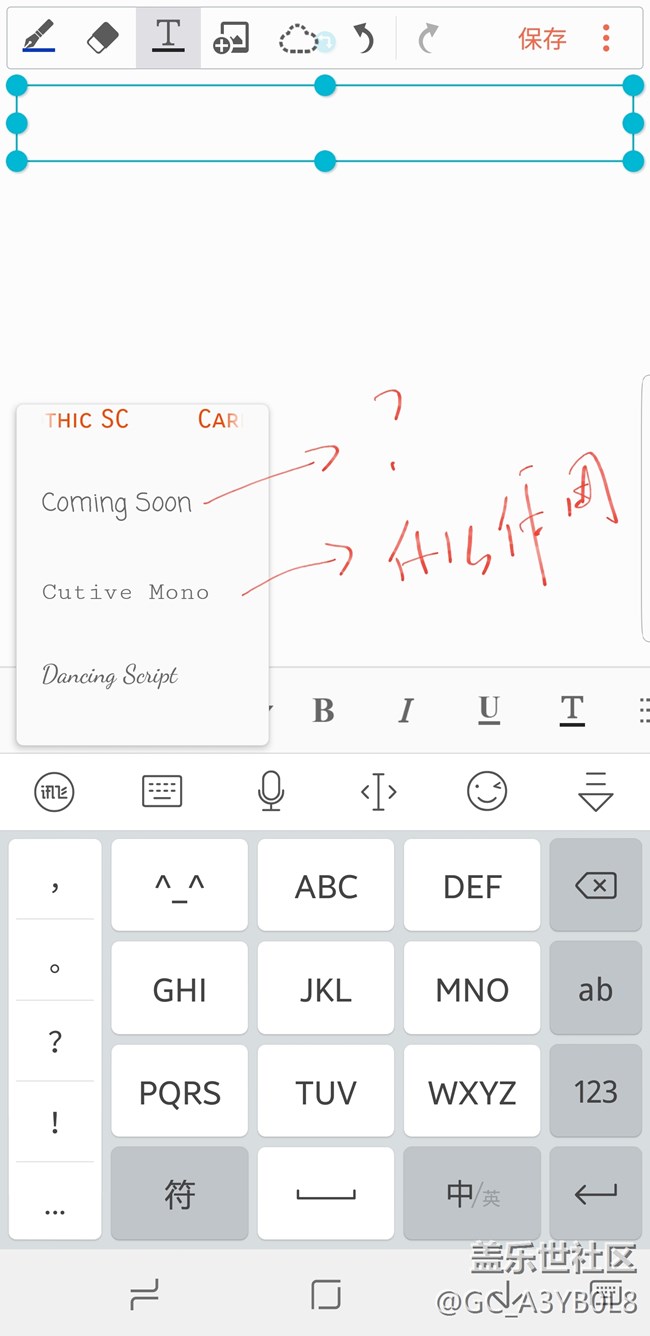Open the emoji smiley panel
The width and height of the screenshot is (650, 1336).
[487, 792]
